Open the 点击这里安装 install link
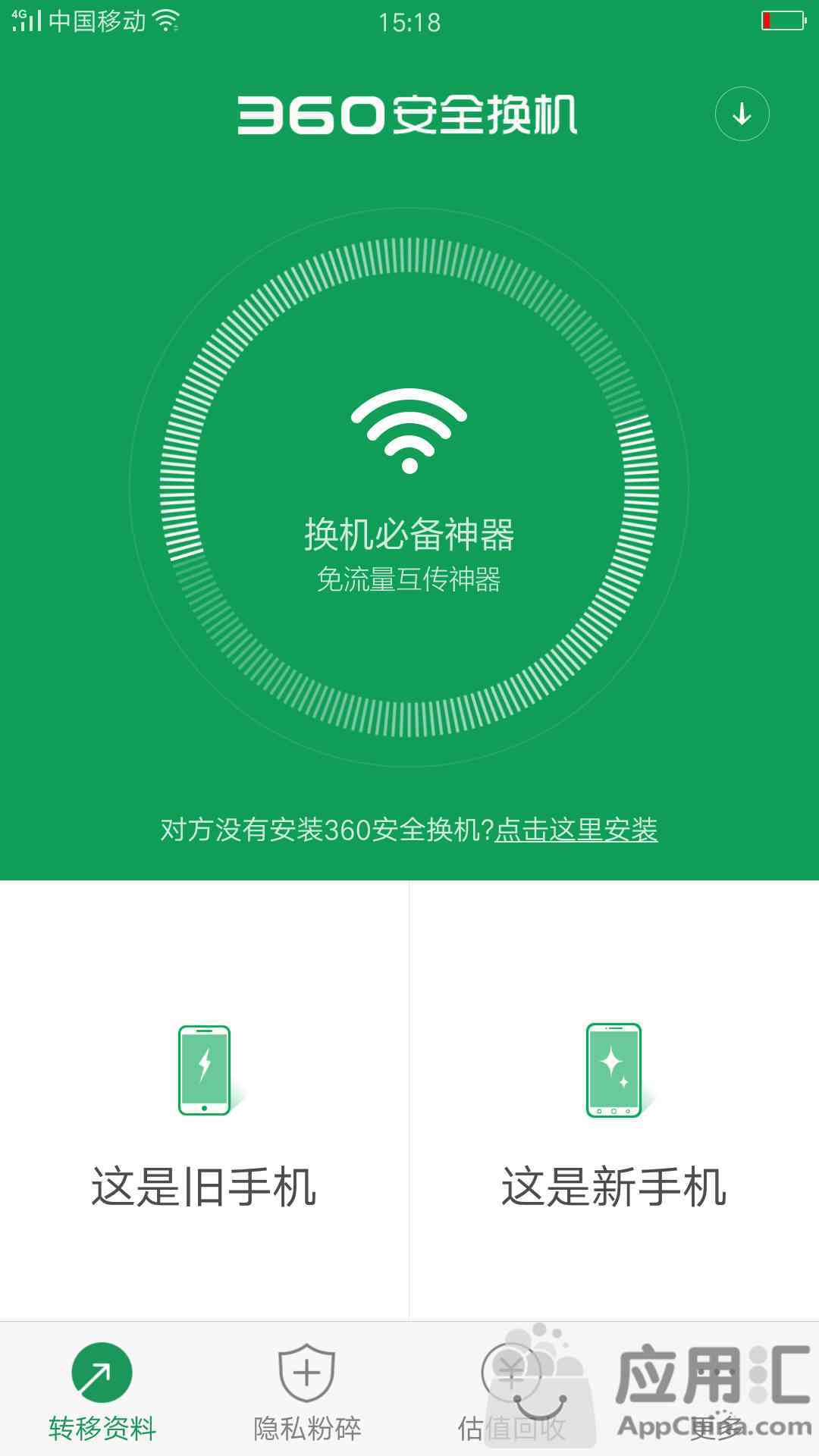The width and height of the screenshot is (819, 1456). 576,830
